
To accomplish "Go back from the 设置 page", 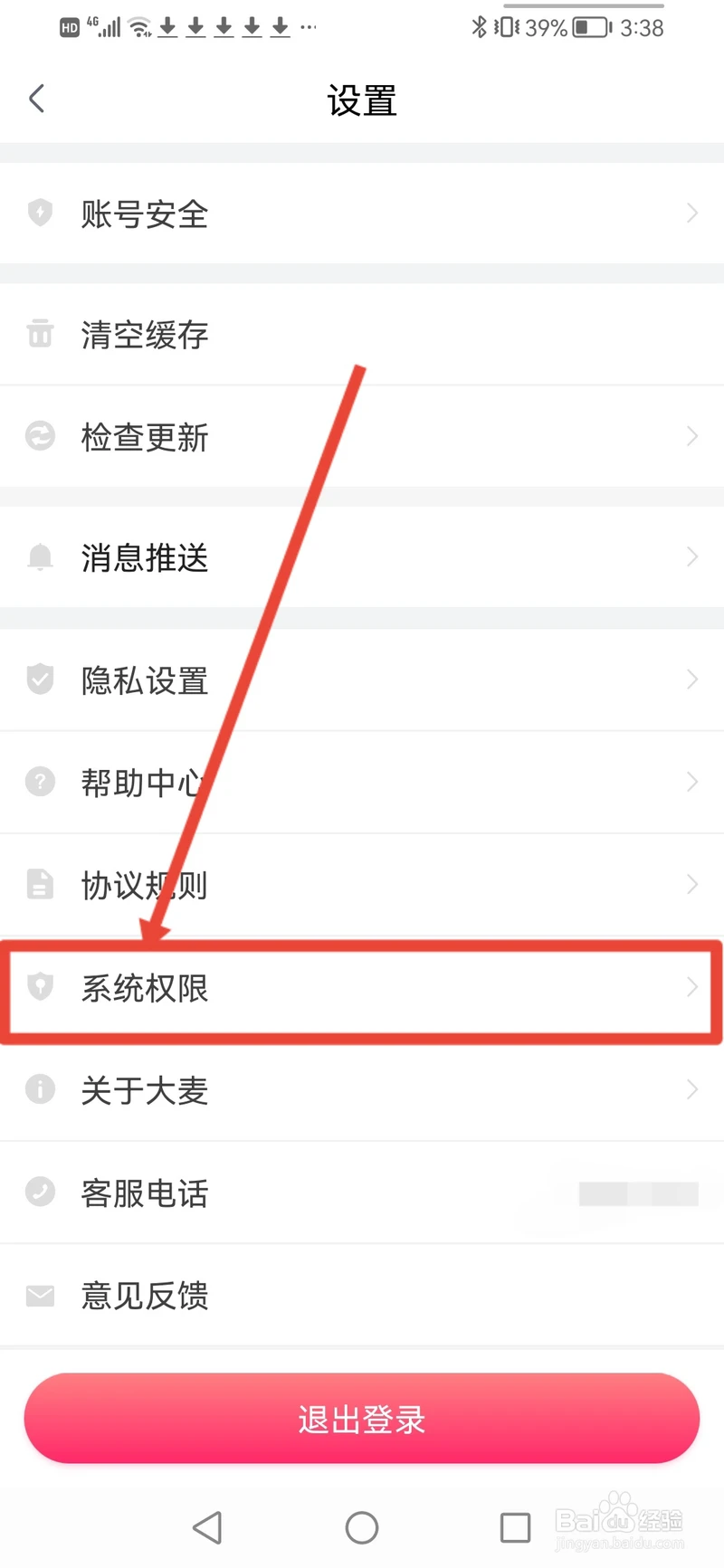I will point(37,99).
